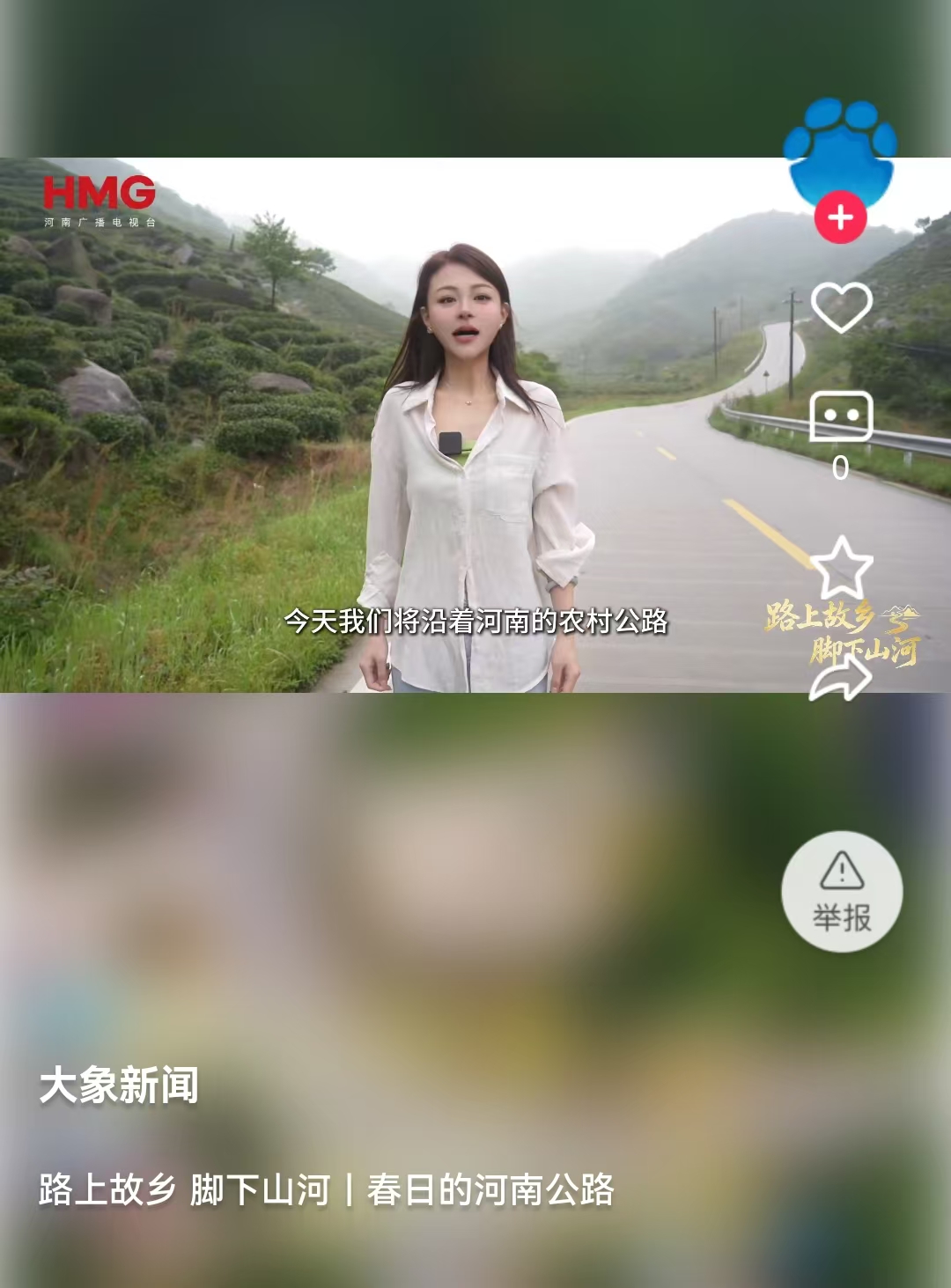The image size is (951, 1288).
Task: Follow the account via the red plus badge
Action: (x=840, y=217)
